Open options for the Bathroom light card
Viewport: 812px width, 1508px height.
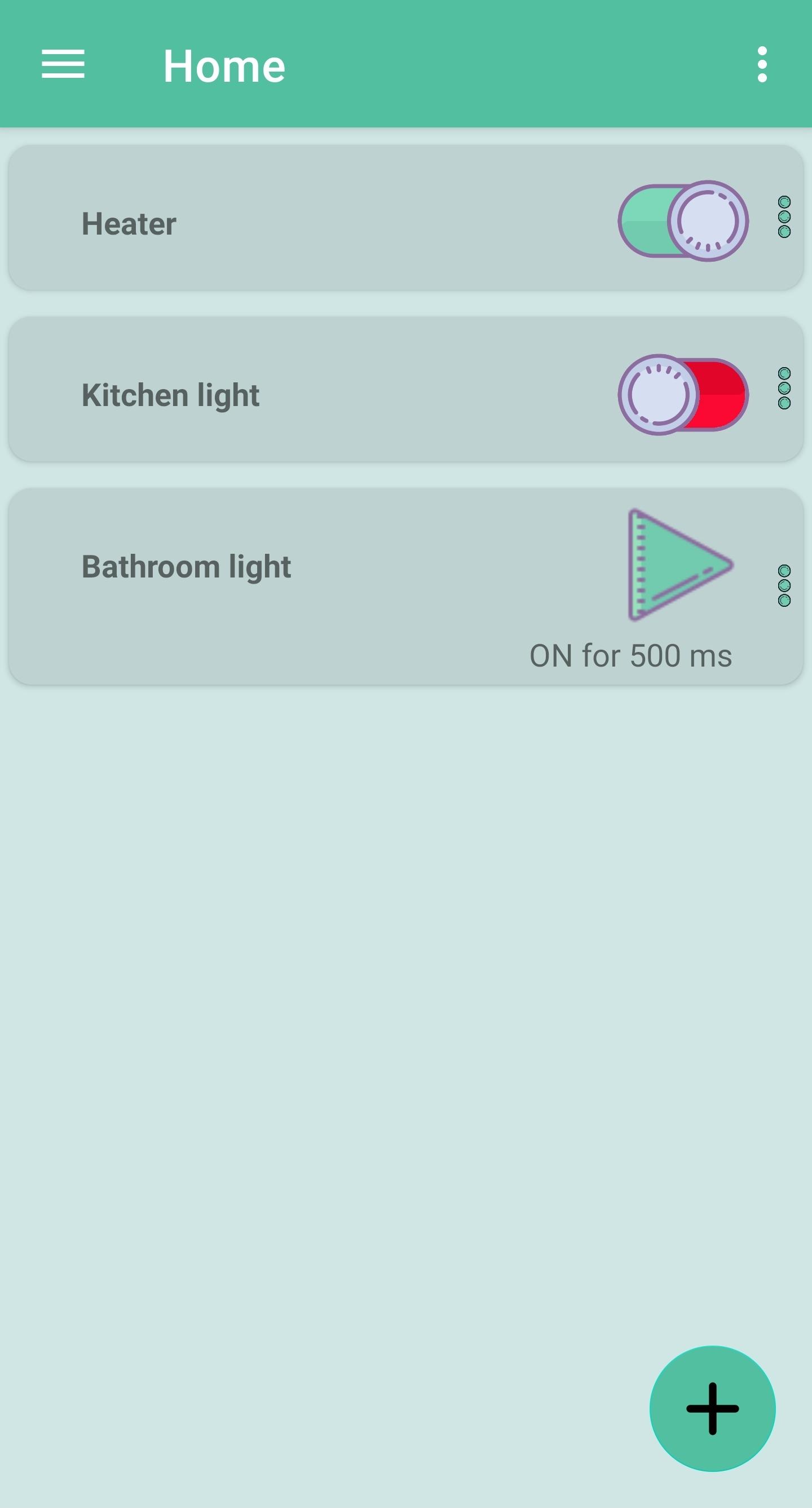(x=784, y=585)
